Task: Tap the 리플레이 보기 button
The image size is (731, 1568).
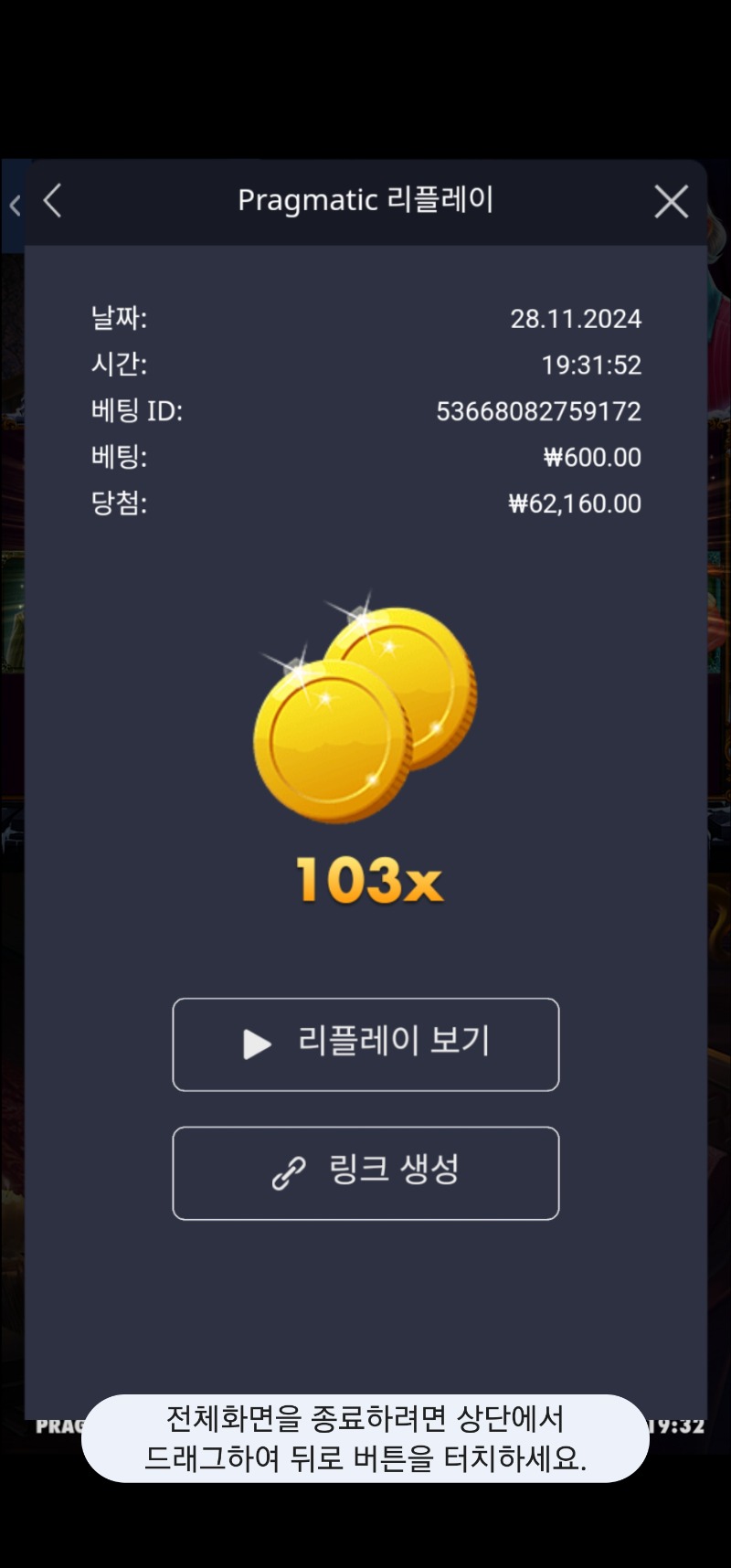Action: click(365, 1044)
